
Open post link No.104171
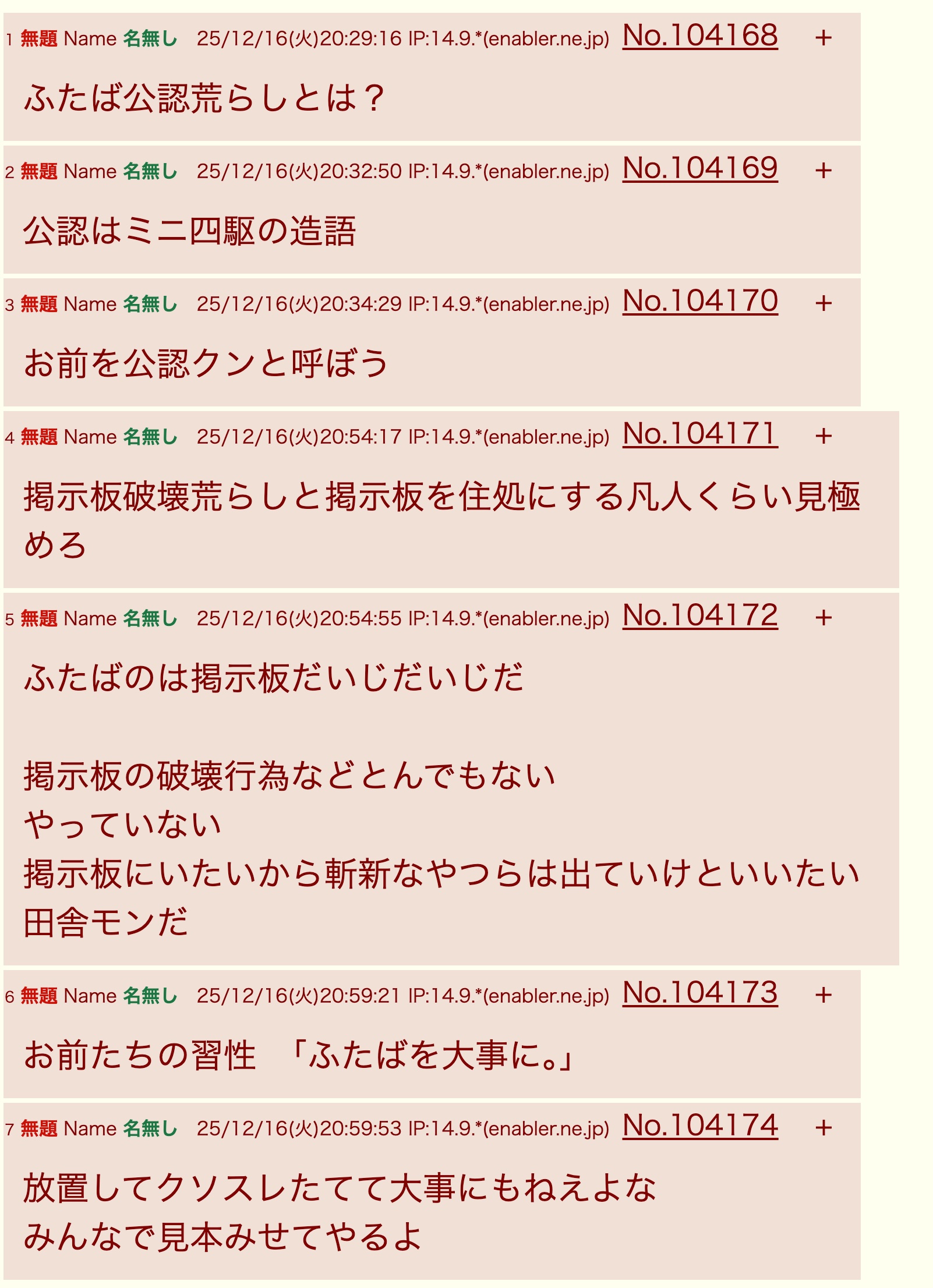coord(699,434)
